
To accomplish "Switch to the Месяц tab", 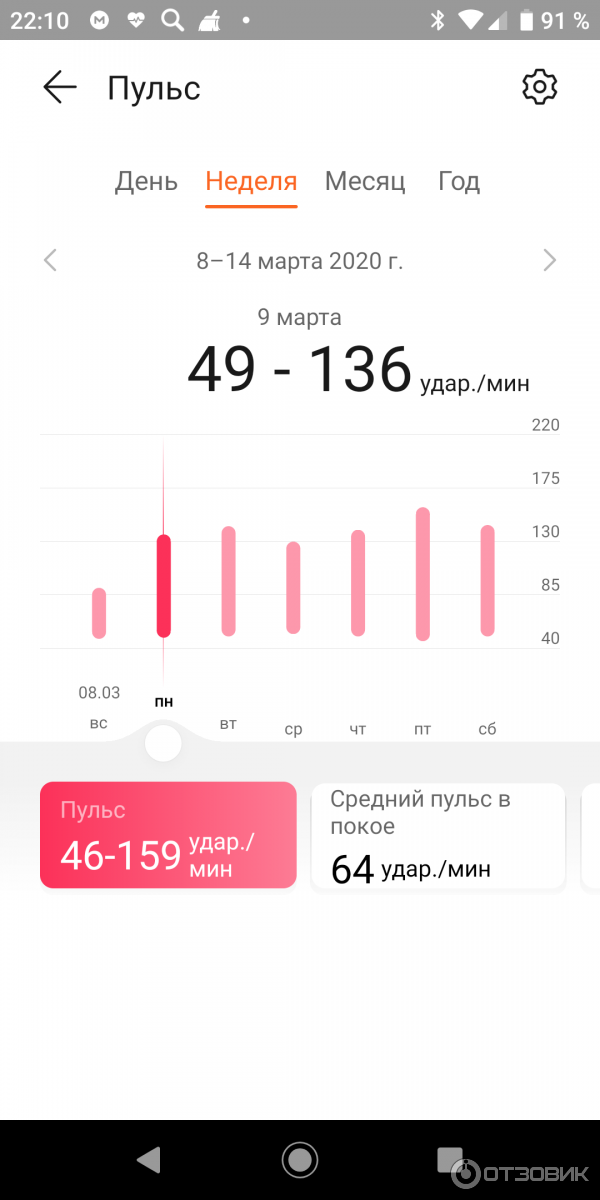I will coord(365,181).
